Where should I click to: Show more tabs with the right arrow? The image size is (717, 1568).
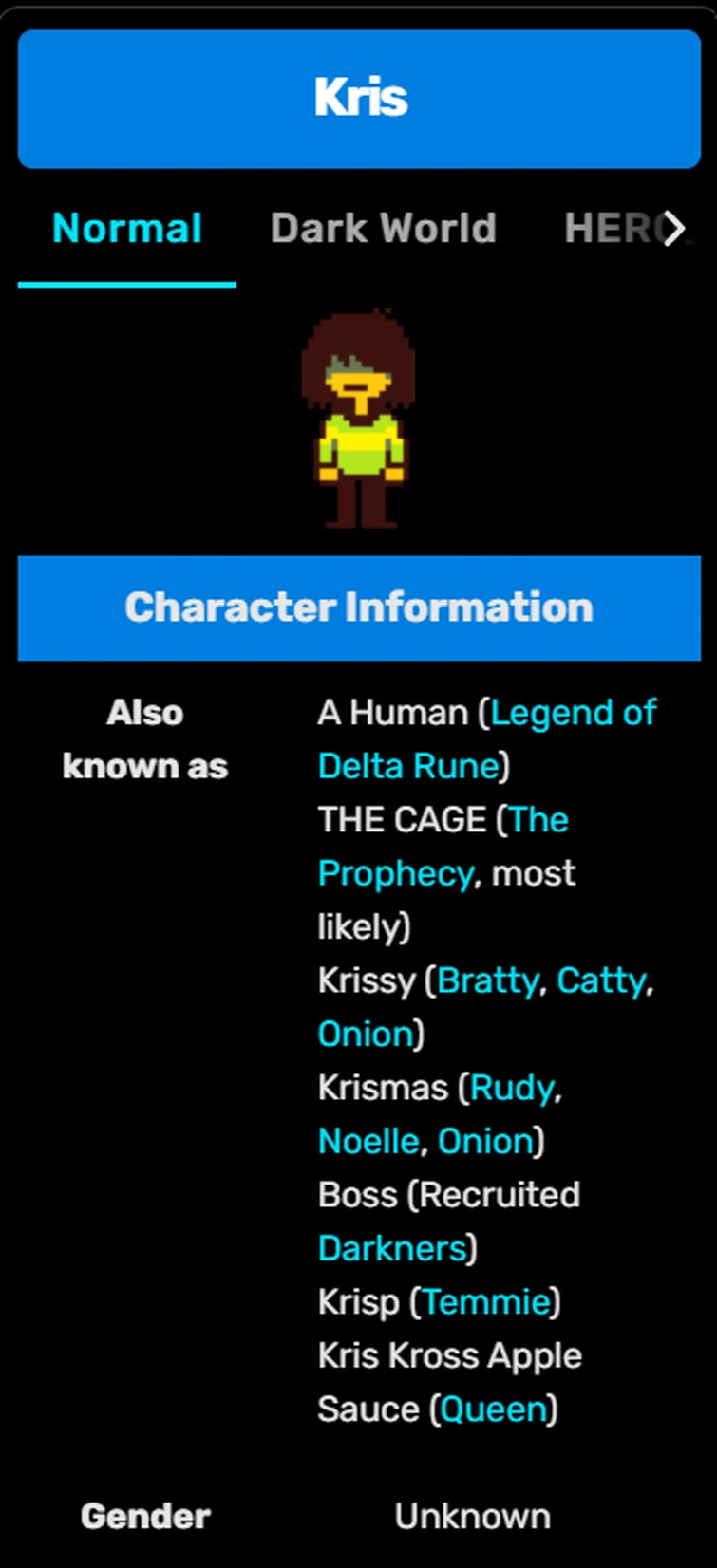(x=673, y=229)
